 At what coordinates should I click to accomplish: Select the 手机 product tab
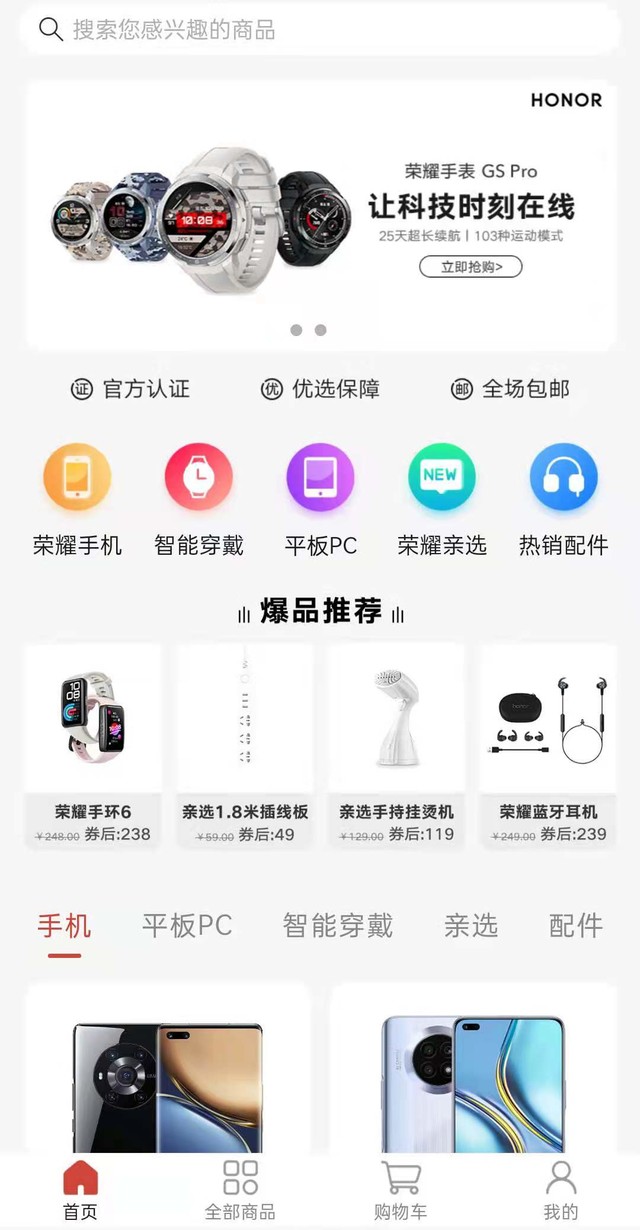(x=64, y=926)
